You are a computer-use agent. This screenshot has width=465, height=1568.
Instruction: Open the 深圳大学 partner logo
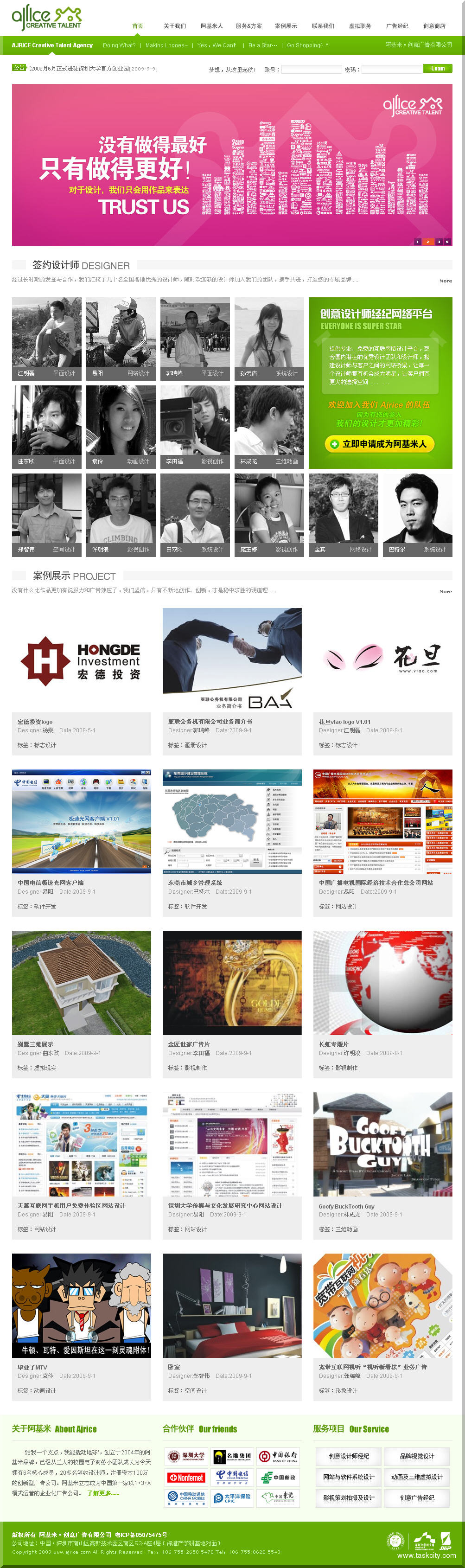point(185,1456)
